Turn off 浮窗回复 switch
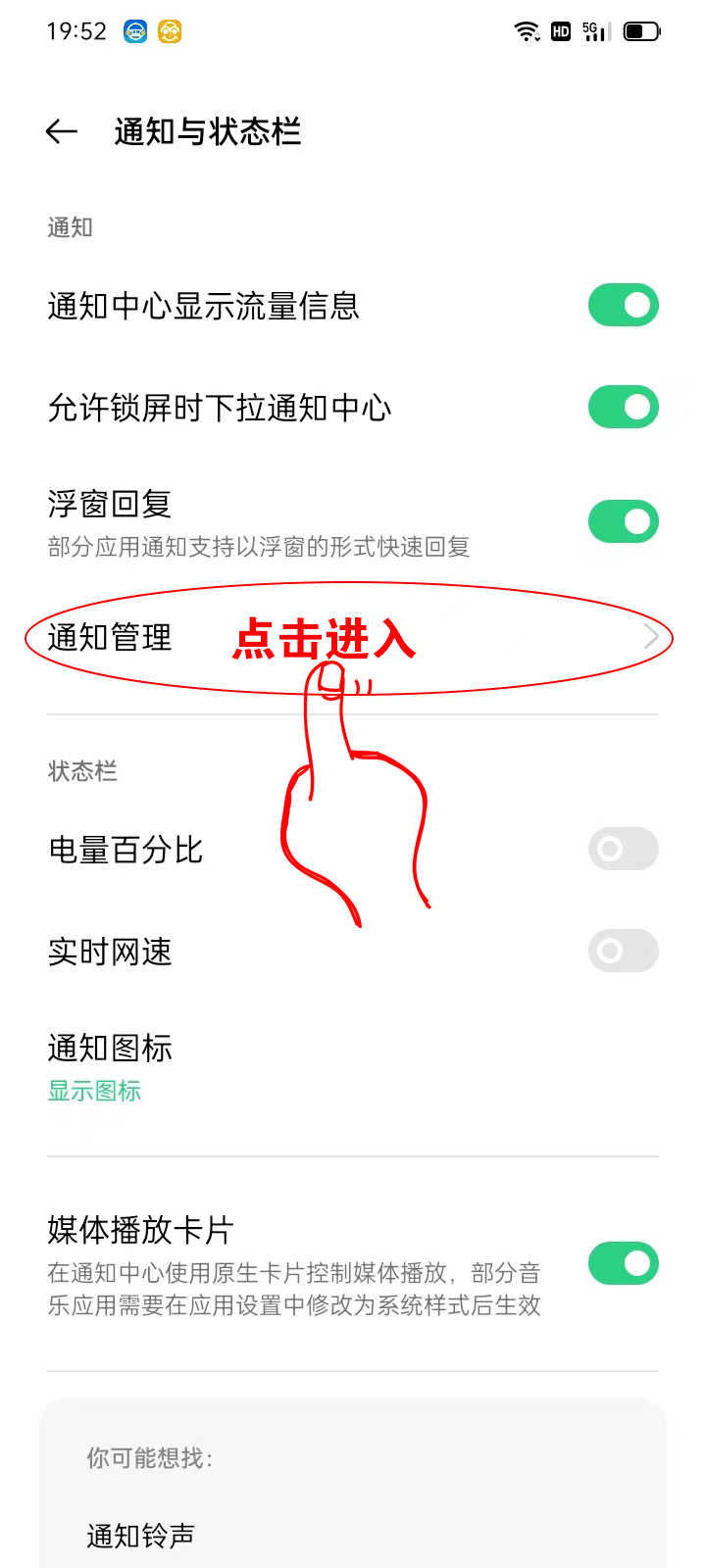This screenshot has width=706, height=1568. (623, 521)
